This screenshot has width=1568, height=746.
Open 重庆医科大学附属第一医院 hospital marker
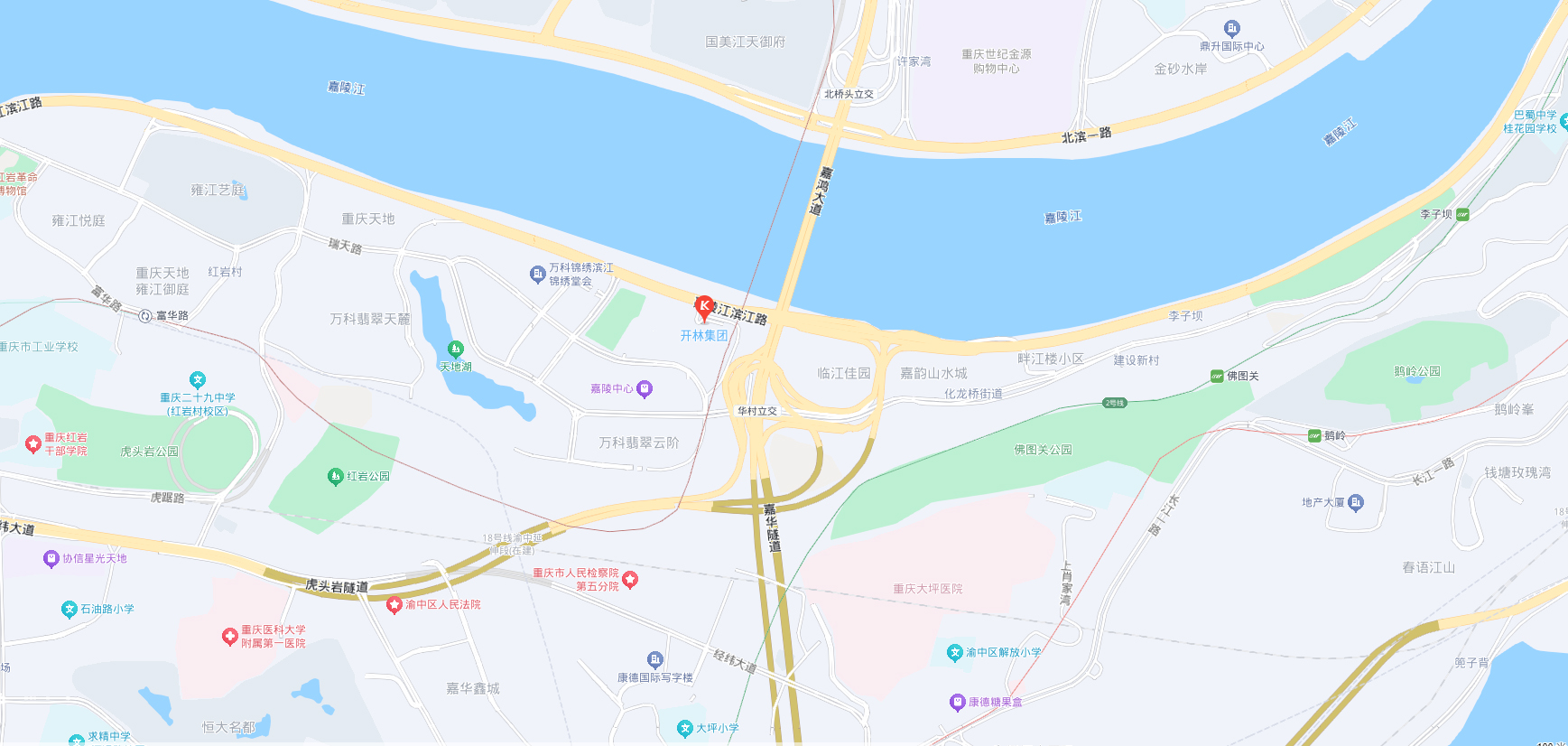coord(229,637)
